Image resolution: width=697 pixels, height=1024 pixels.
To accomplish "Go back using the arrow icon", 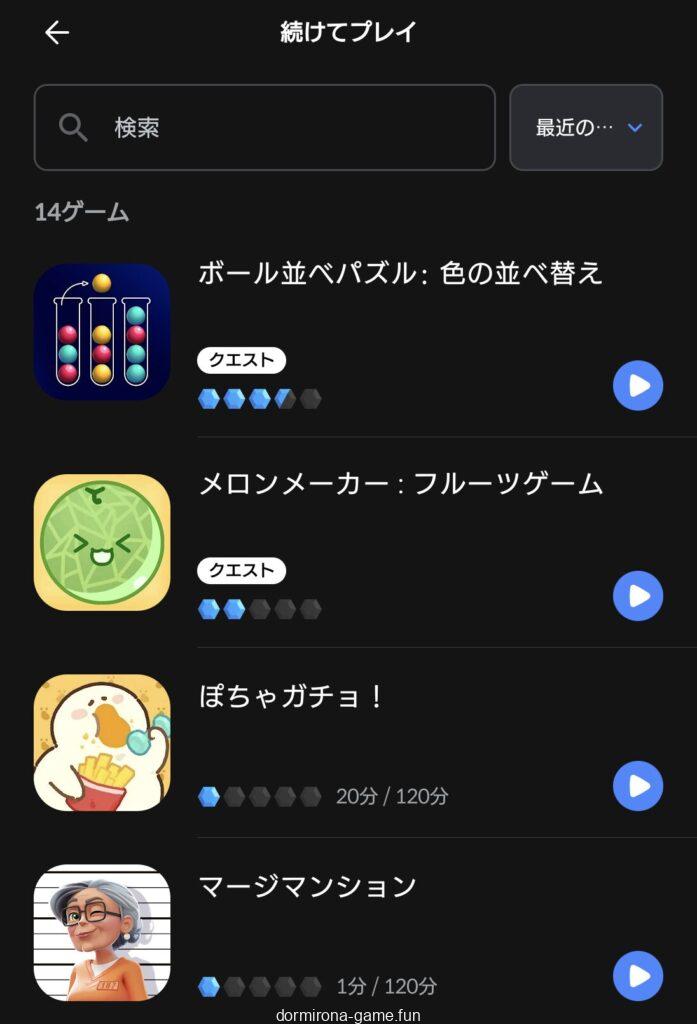I will coord(57,33).
